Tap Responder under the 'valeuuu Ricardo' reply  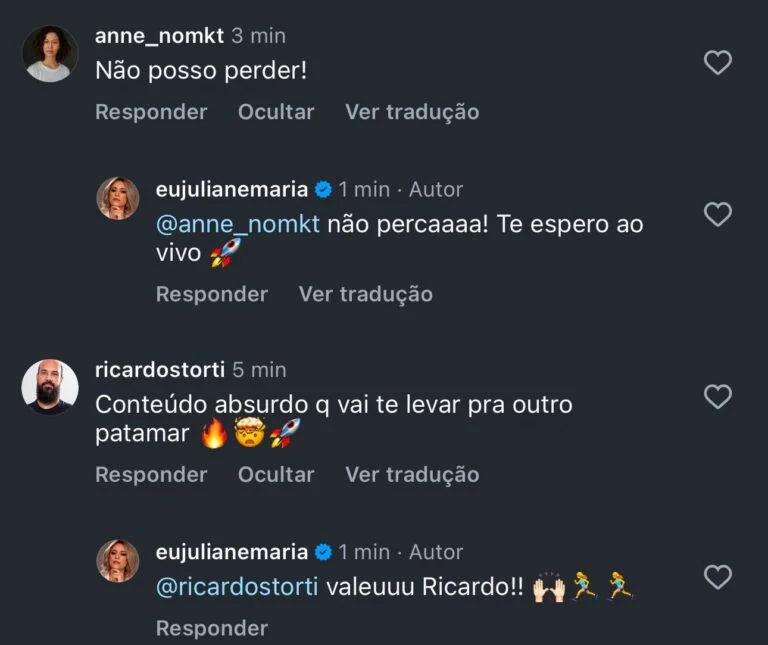pyautogui.click(x=212, y=628)
